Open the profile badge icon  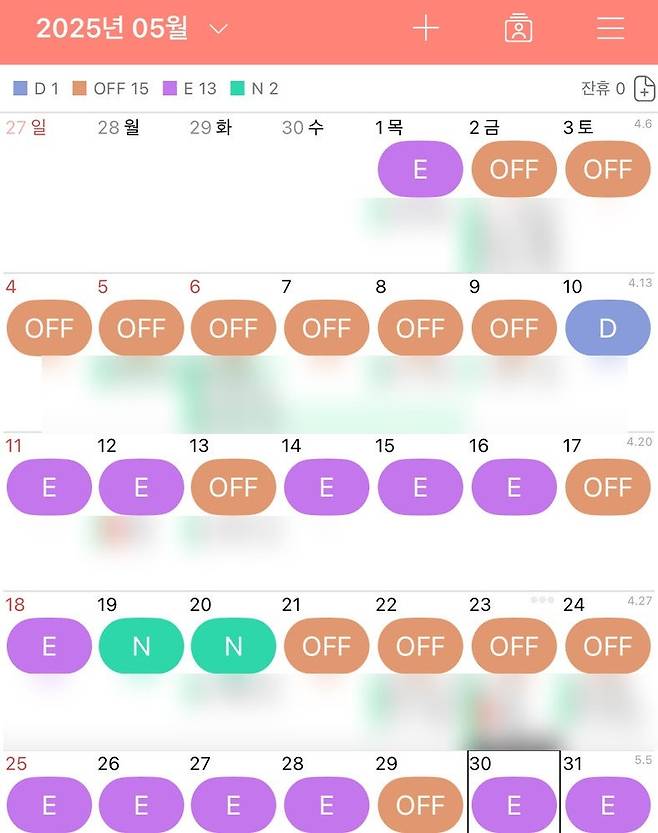pyautogui.click(x=518, y=29)
